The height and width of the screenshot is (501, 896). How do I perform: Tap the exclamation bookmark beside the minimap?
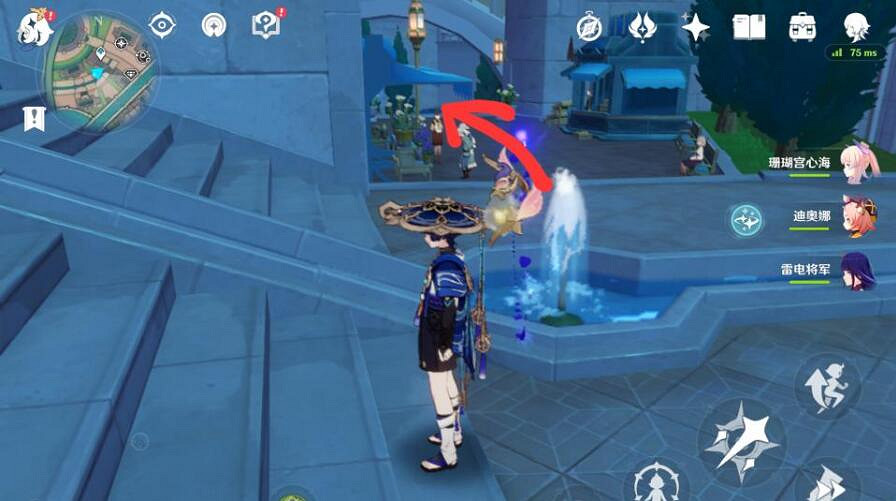click(34, 118)
